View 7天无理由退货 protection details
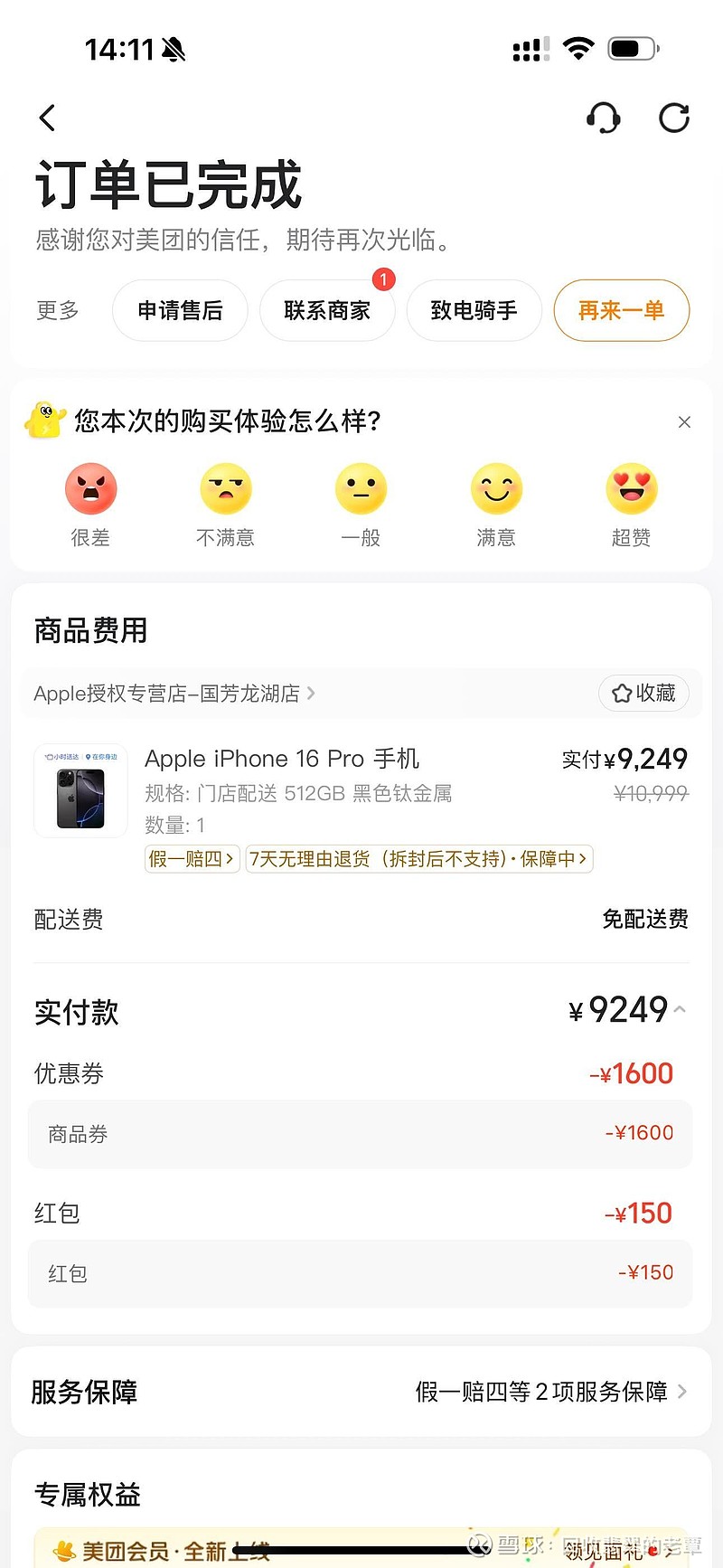Screen dimensions: 723x1568 (x=418, y=859)
